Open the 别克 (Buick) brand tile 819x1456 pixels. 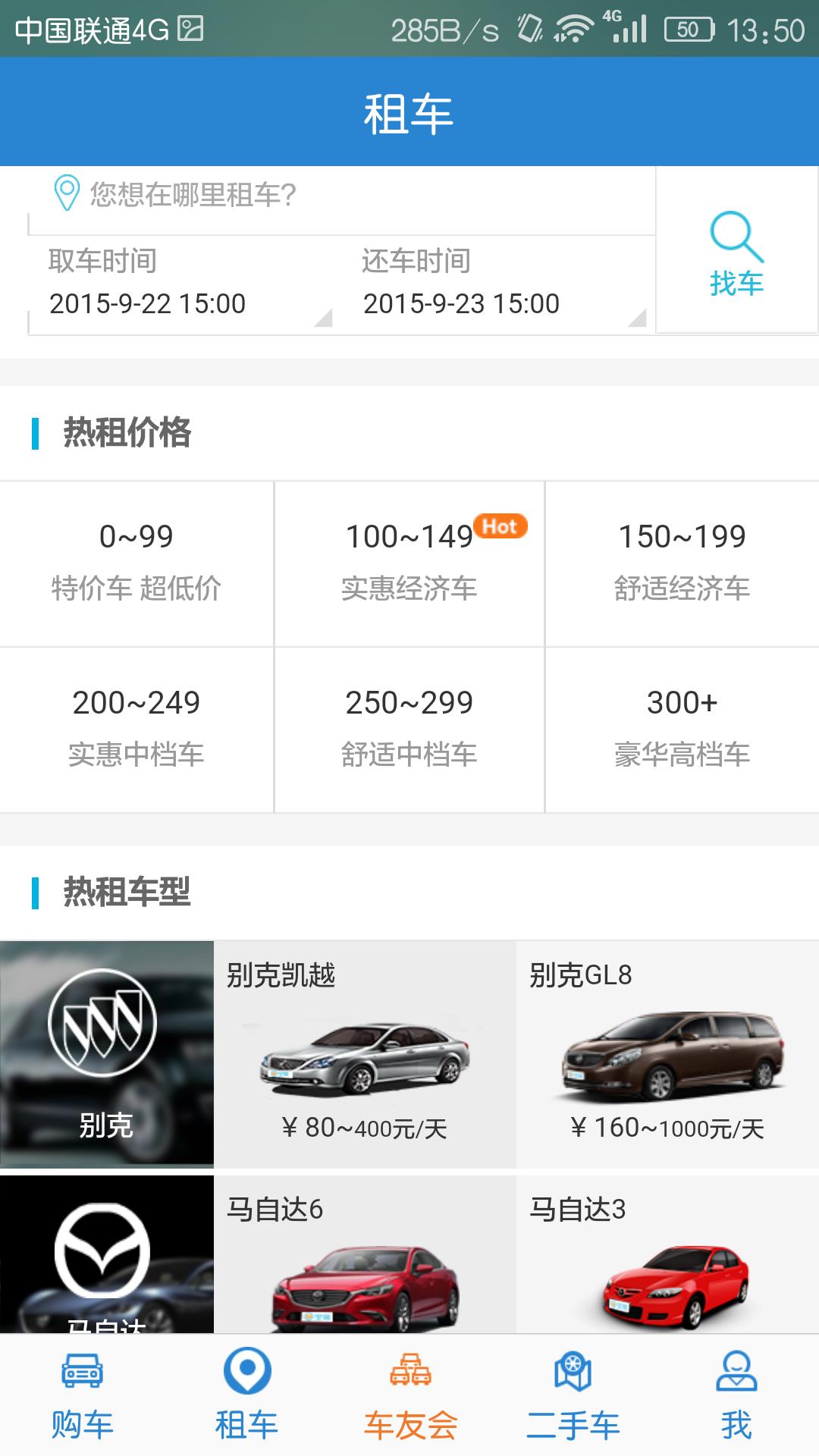tap(107, 1053)
